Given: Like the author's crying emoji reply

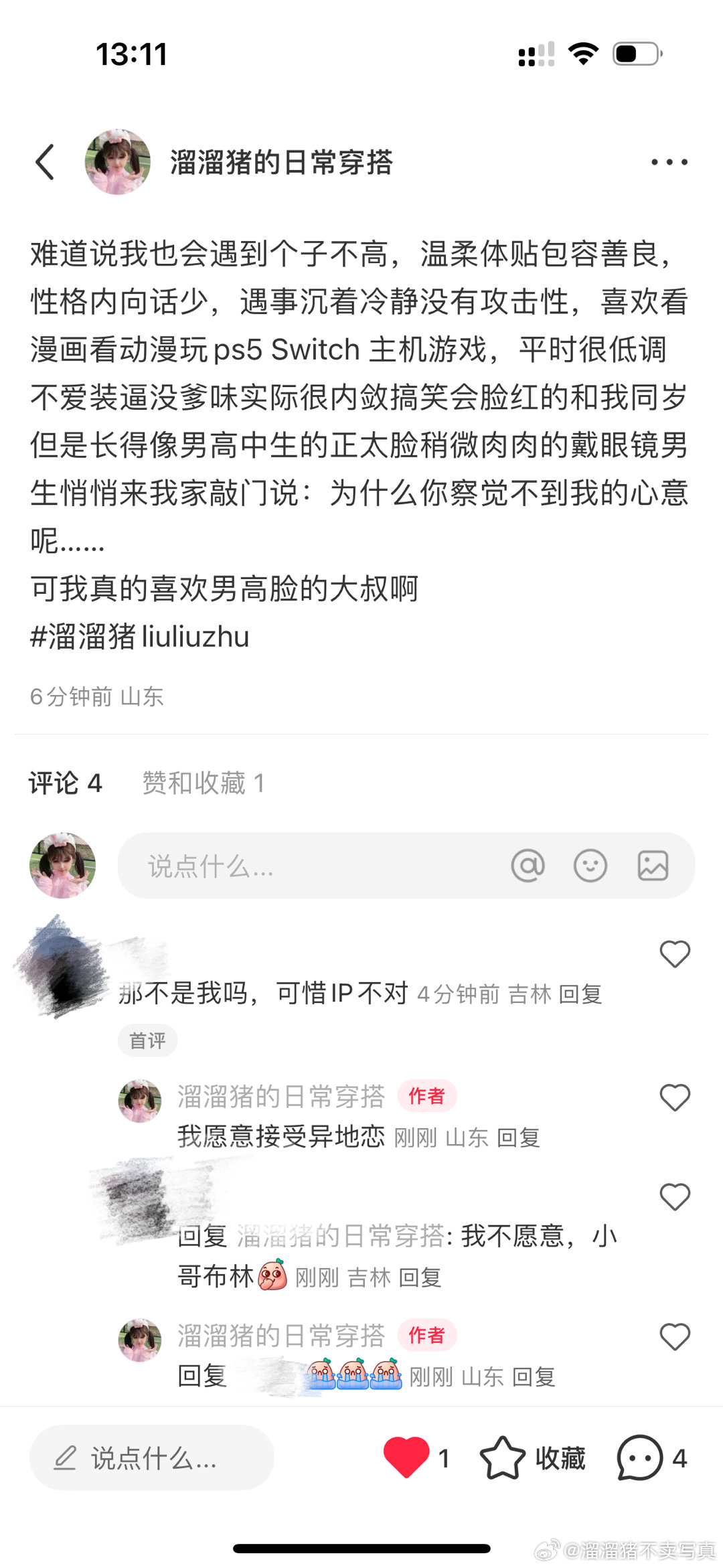Looking at the screenshot, I should tap(674, 1337).
